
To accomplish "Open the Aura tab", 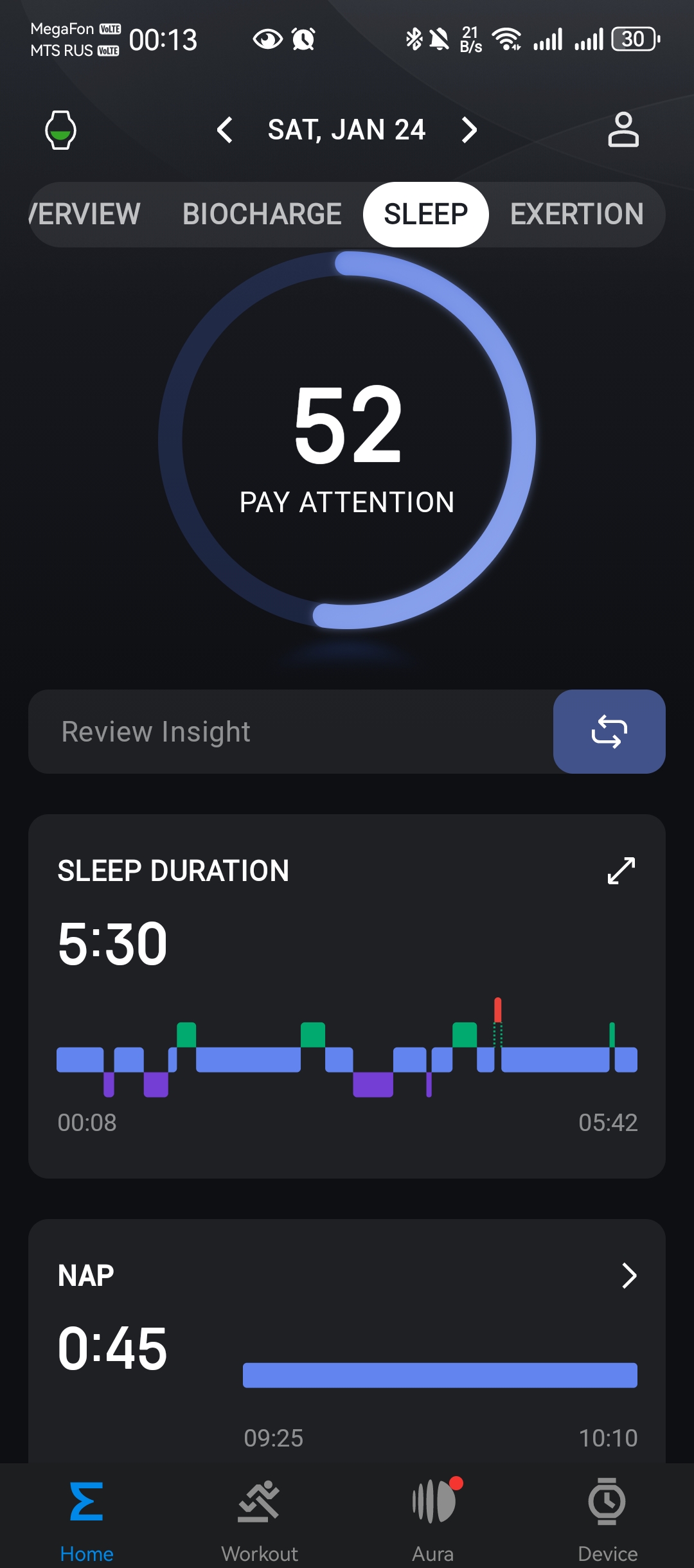I will (x=434, y=1518).
